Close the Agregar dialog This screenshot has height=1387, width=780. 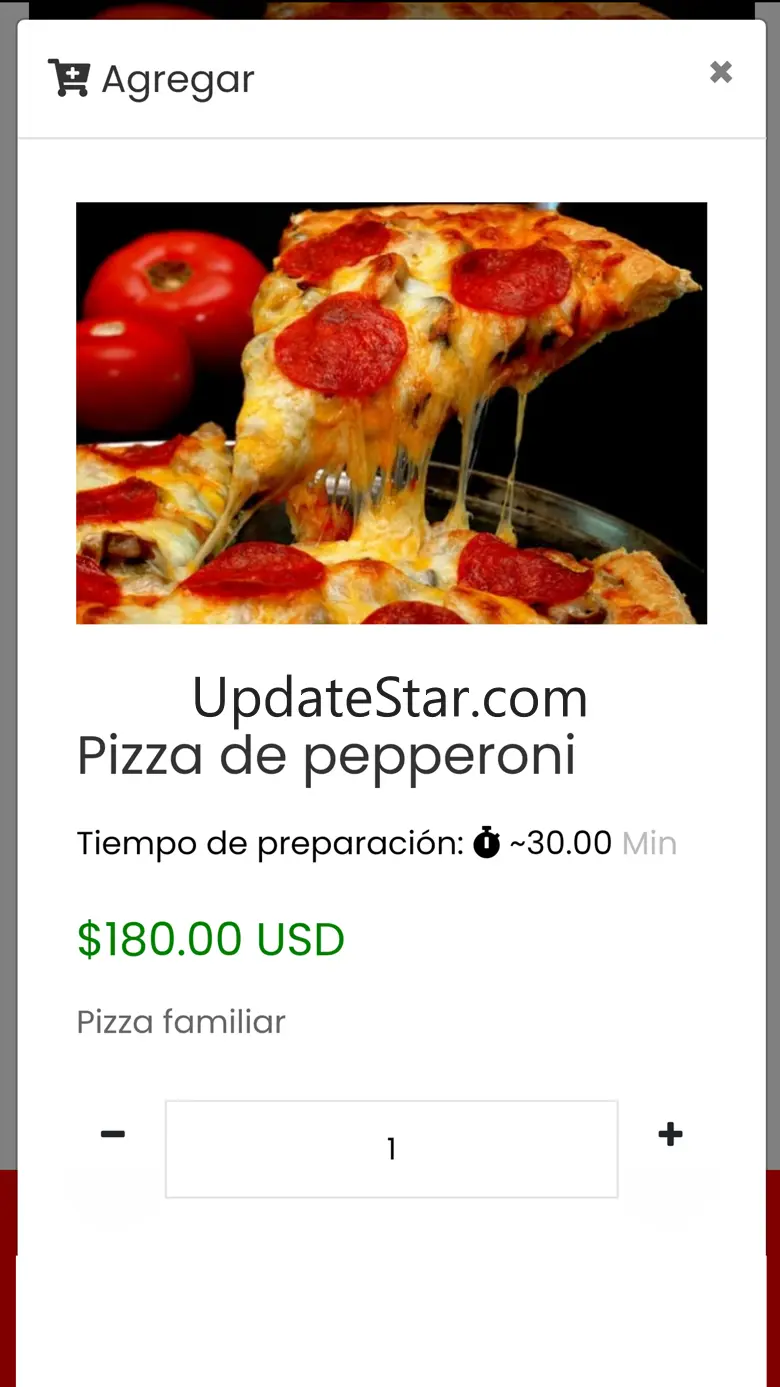(721, 72)
